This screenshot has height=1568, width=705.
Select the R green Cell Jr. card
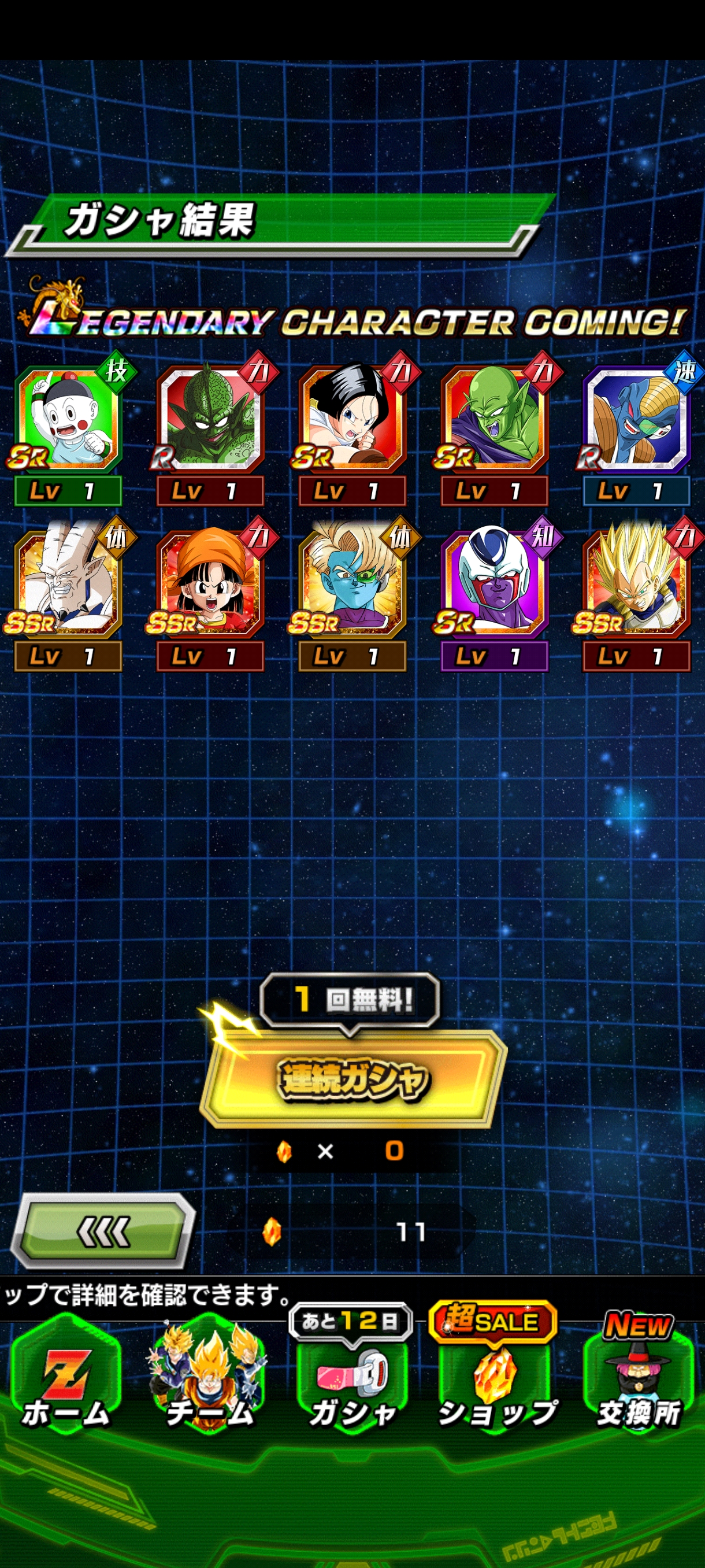tap(210, 435)
